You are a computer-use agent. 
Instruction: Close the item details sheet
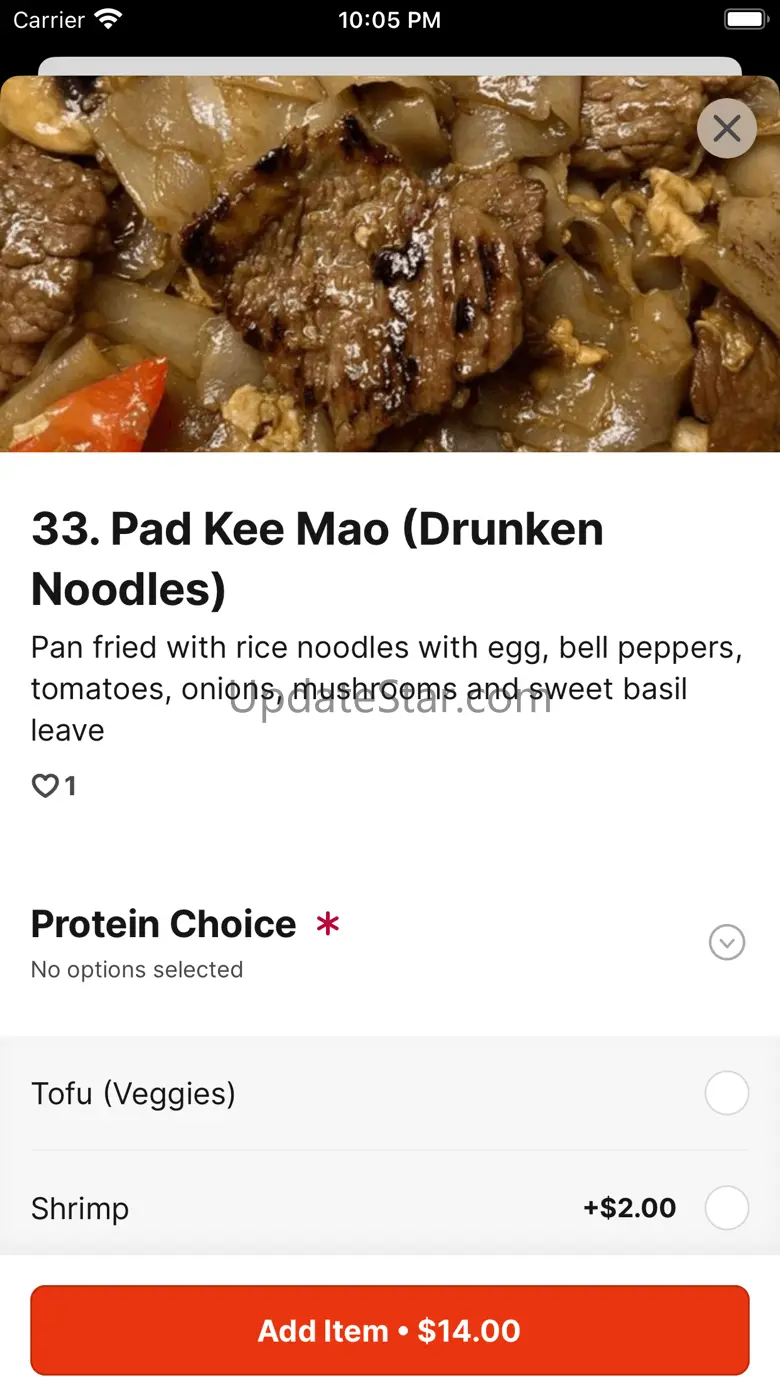coord(726,128)
